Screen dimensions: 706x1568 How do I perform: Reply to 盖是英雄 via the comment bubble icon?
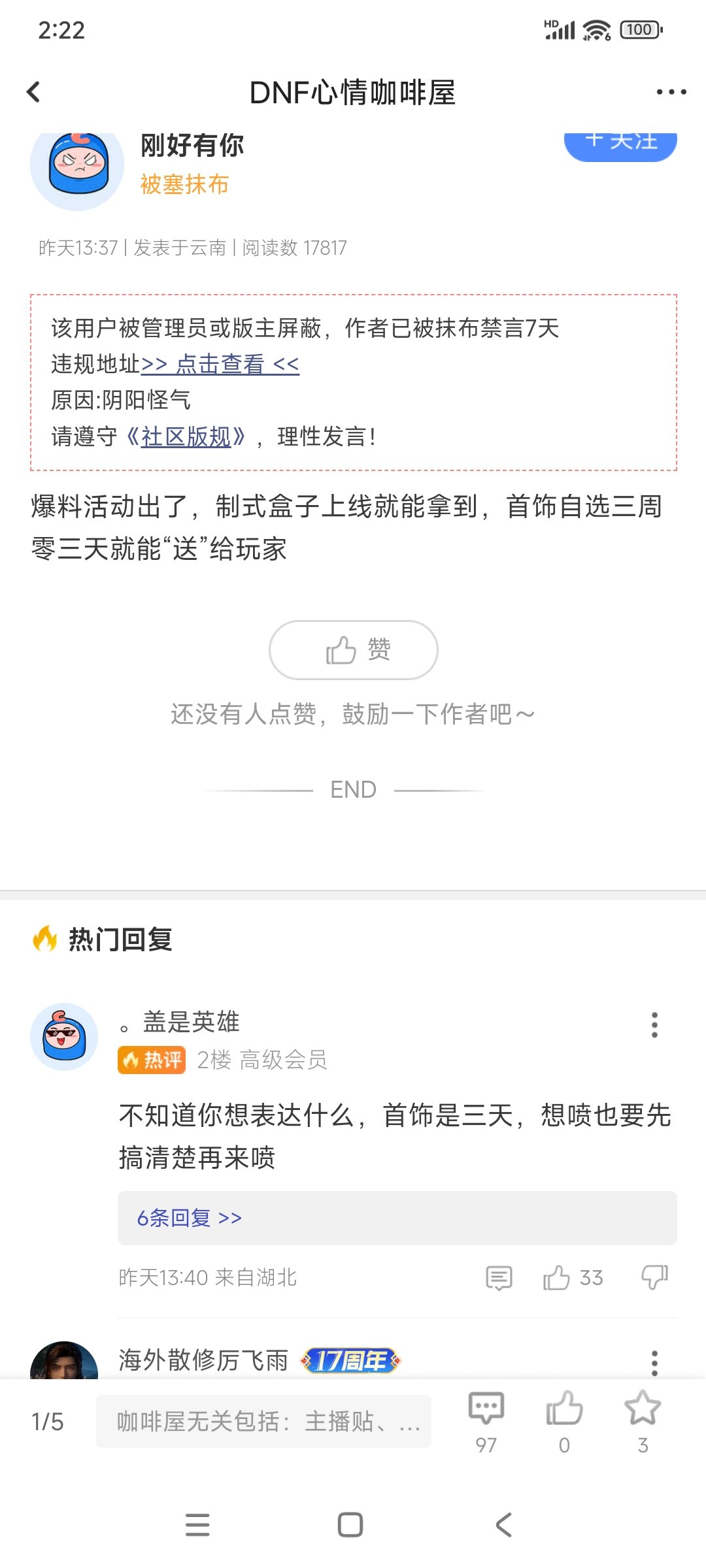point(498,1277)
